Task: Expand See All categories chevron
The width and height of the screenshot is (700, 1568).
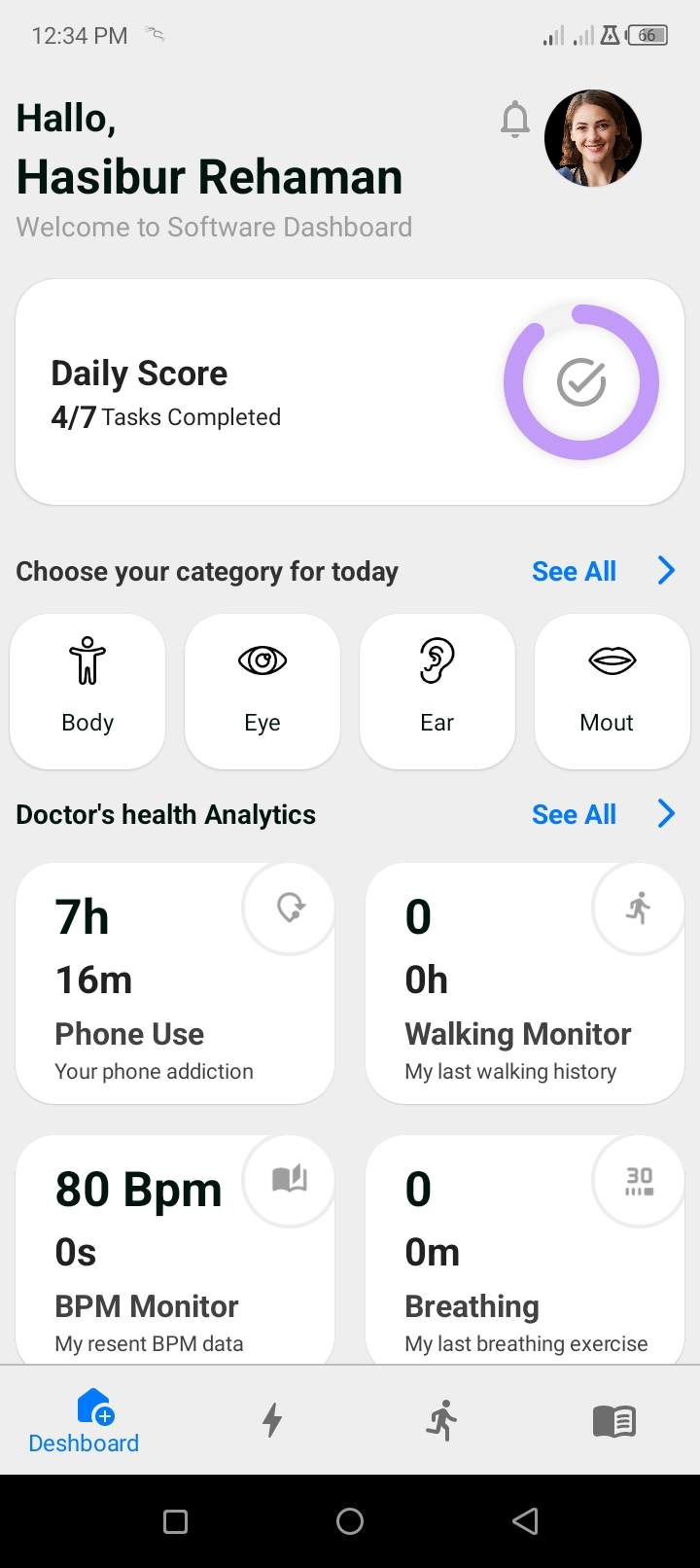Action: 666,571
